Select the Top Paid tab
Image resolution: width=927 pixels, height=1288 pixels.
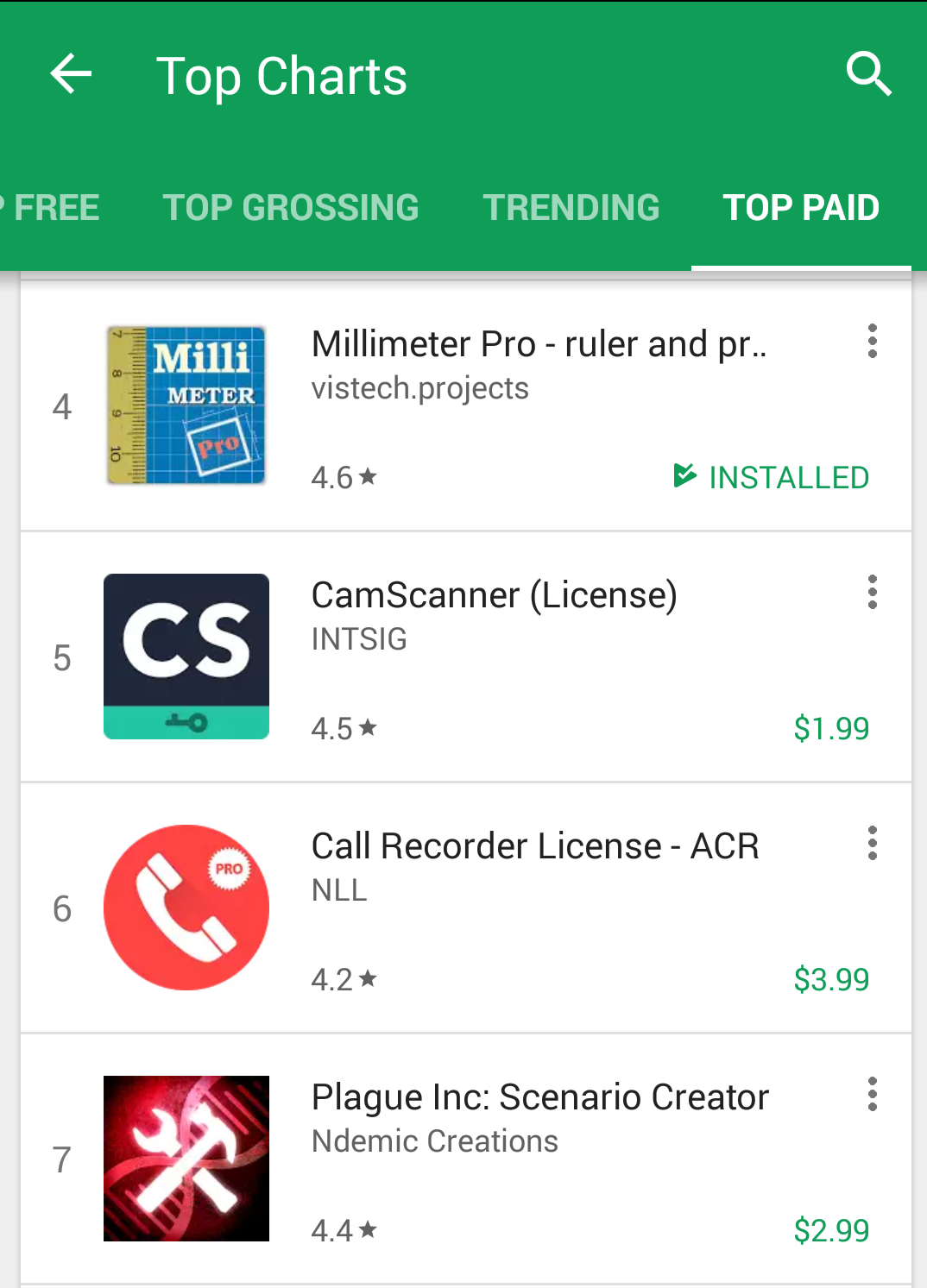pyautogui.click(x=800, y=208)
